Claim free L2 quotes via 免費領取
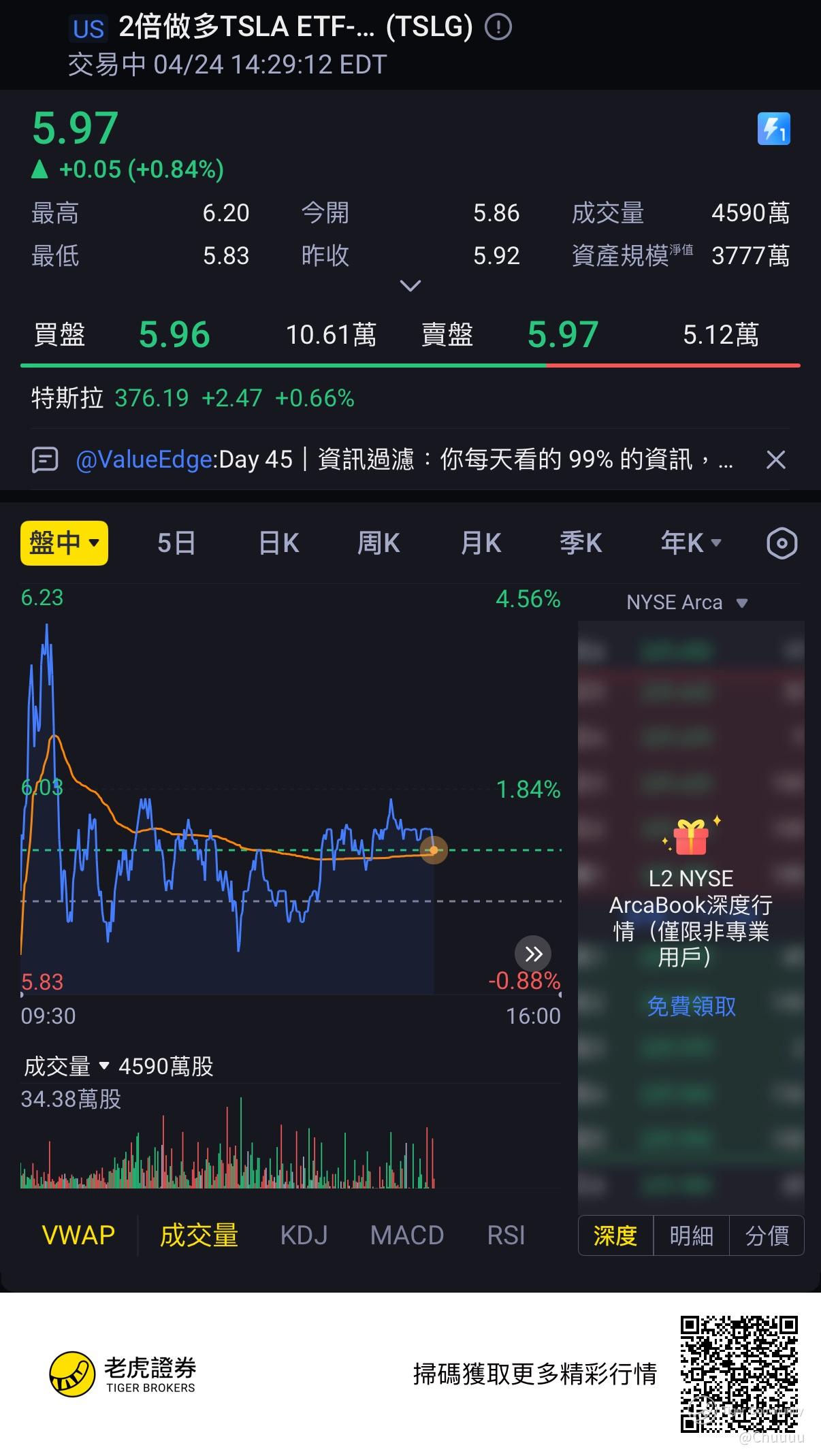The image size is (821, 1456). point(691,1006)
